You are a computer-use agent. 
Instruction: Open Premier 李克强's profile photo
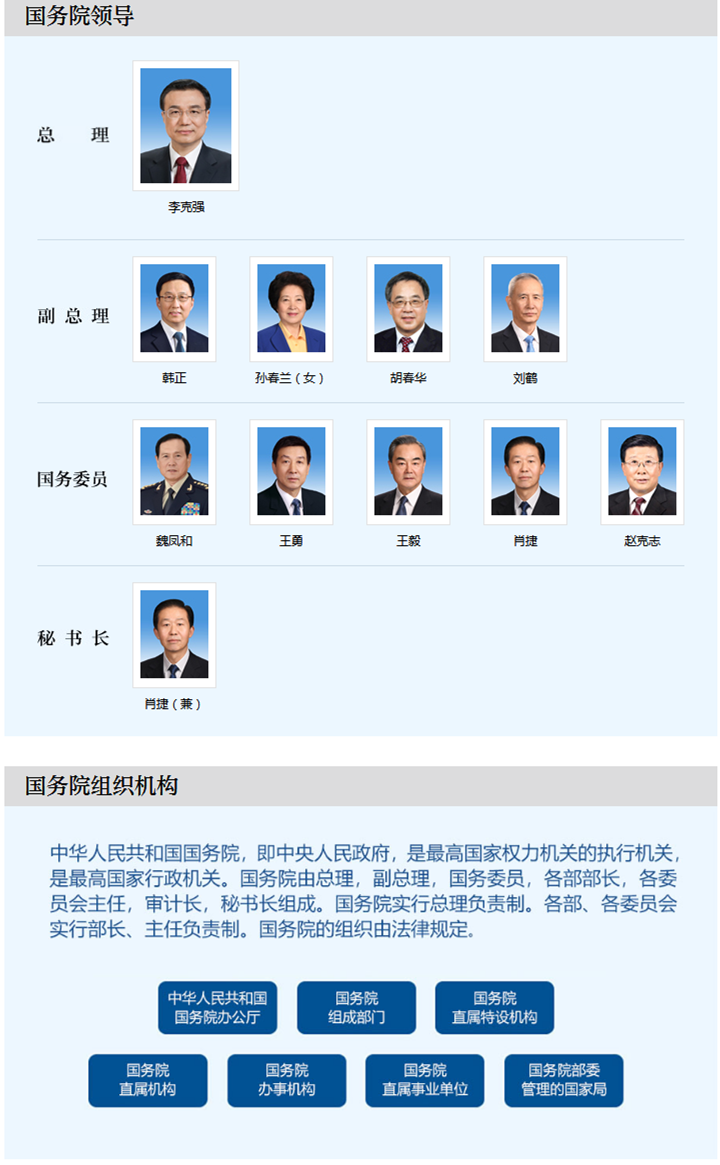pyautogui.click(x=185, y=126)
